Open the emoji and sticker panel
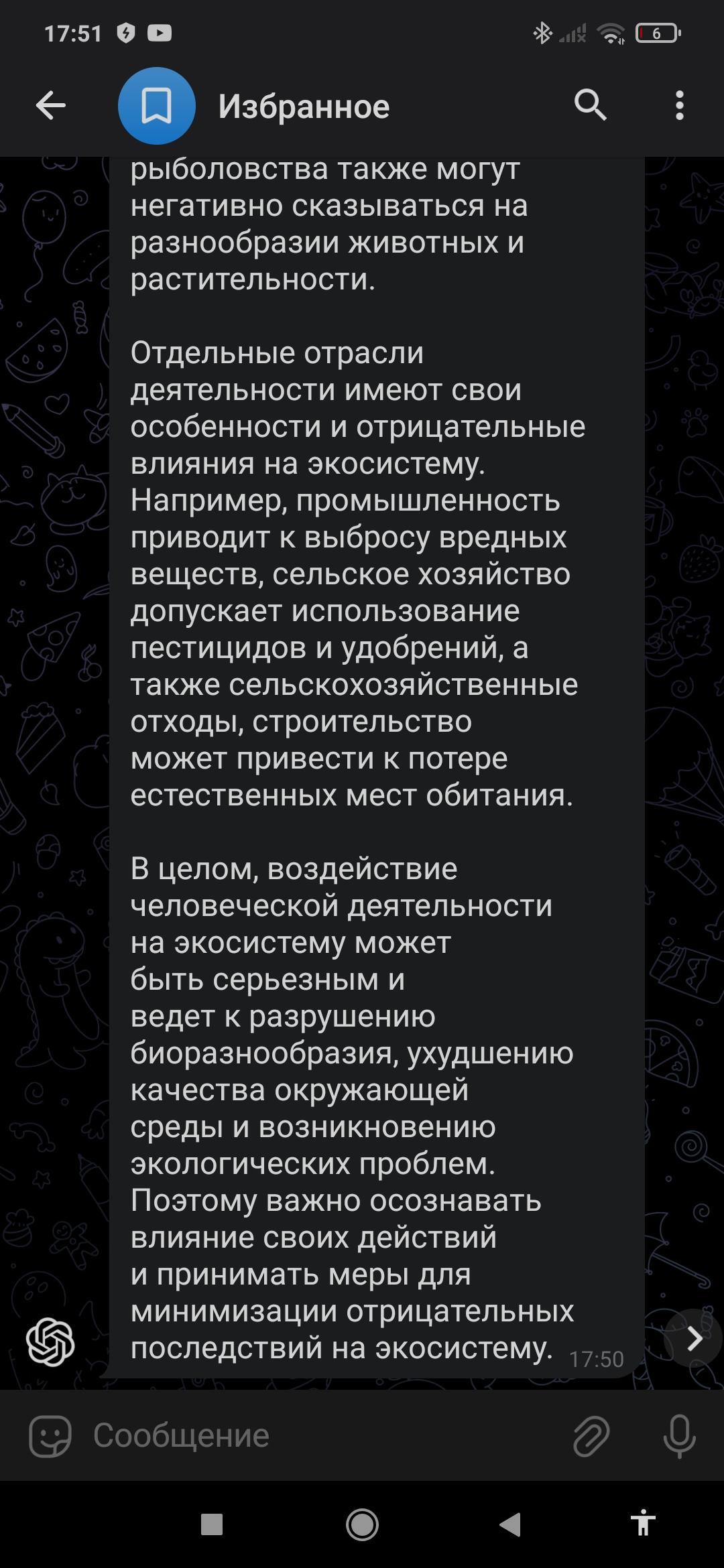724x1568 pixels. coord(50,1436)
